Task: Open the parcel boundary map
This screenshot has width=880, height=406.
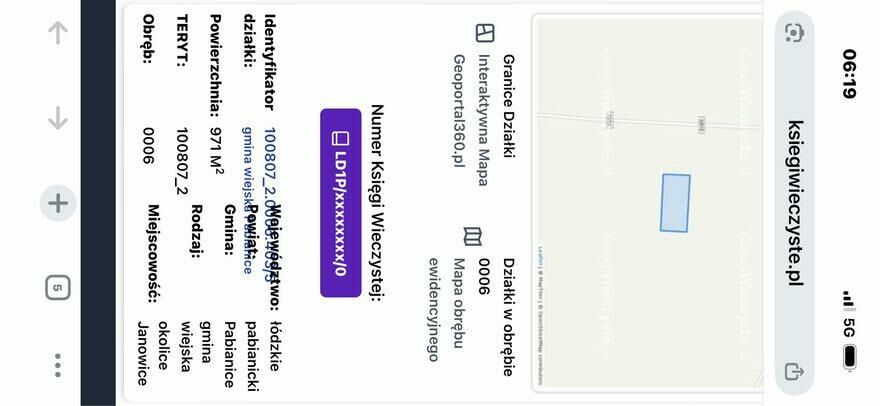Action: (x=648, y=203)
